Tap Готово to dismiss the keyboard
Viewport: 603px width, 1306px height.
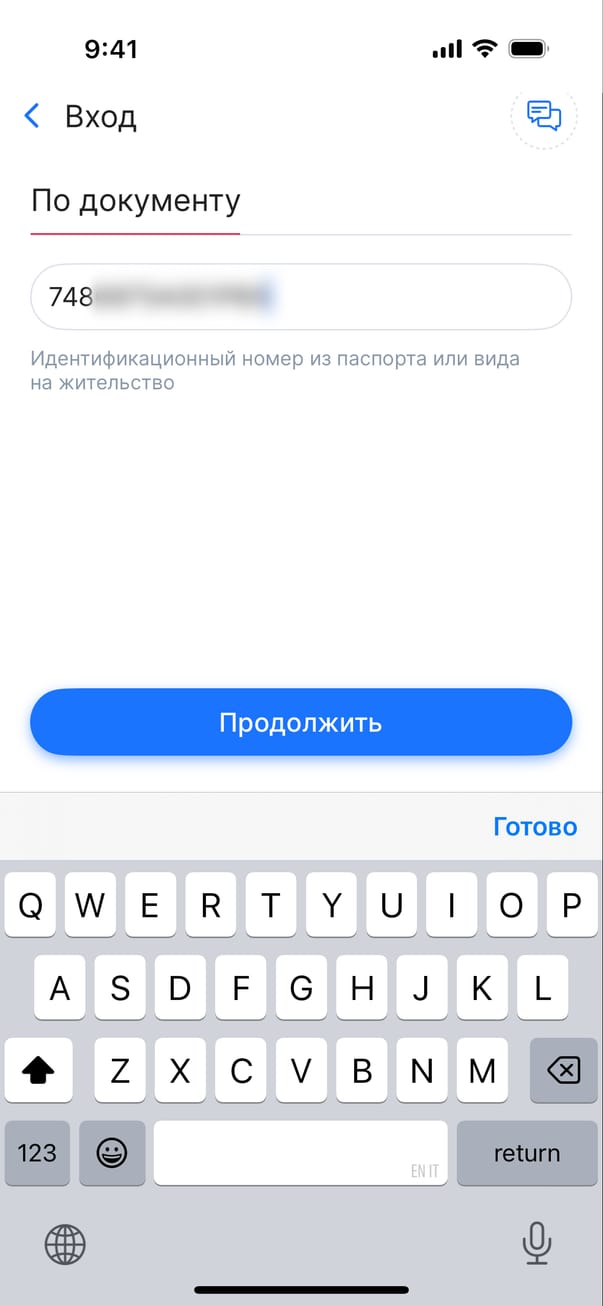coord(535,827)
